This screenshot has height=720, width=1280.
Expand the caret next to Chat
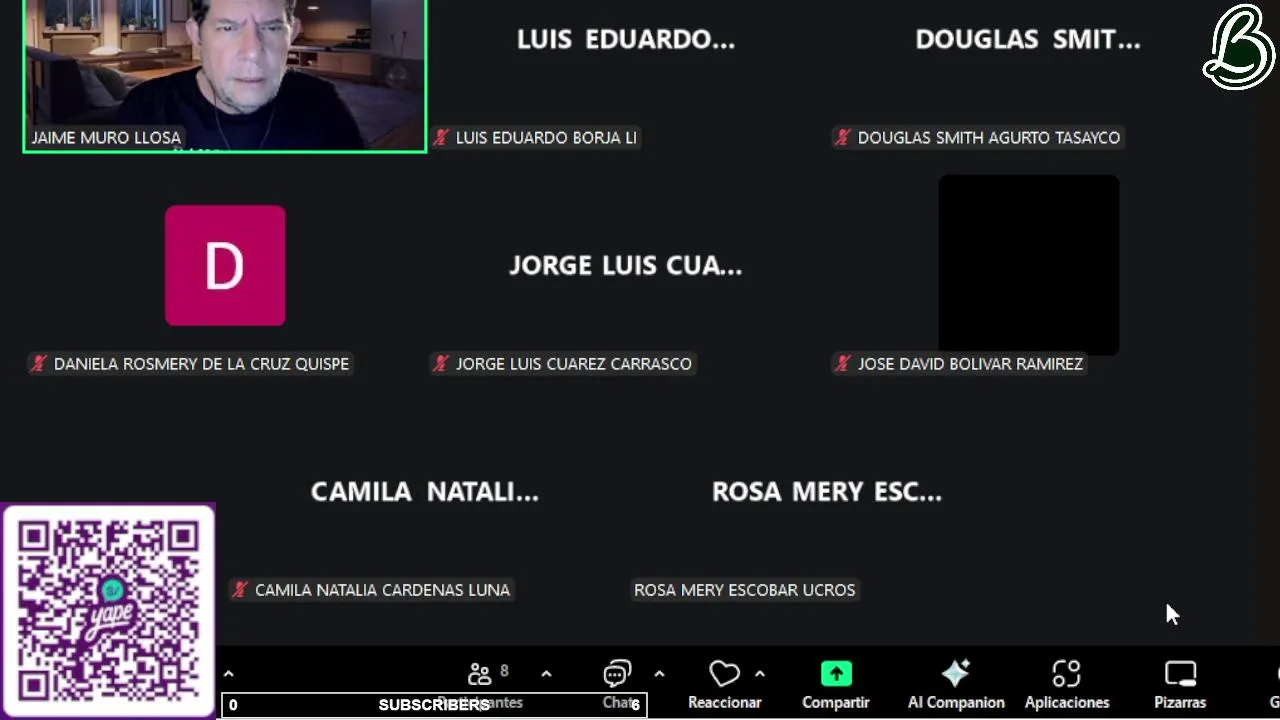coord(659,674)
